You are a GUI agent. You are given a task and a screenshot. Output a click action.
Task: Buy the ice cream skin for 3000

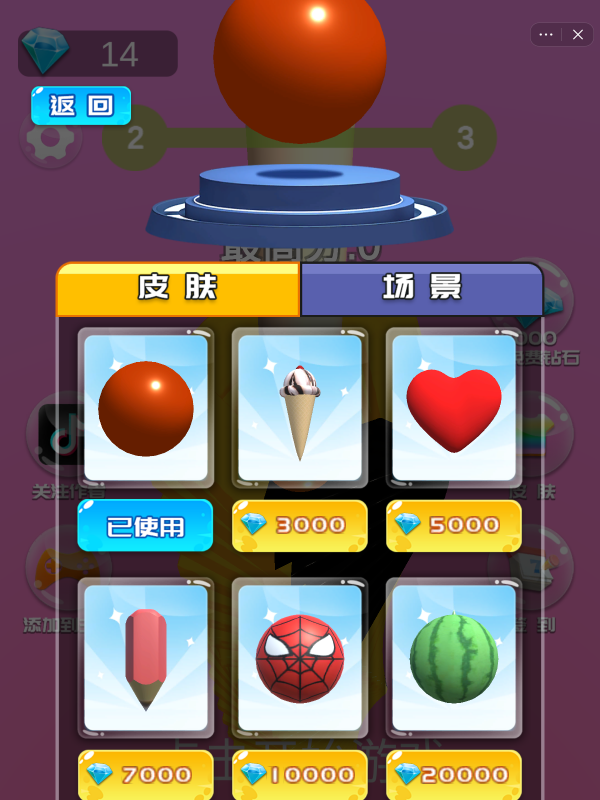tap(300, 525)
